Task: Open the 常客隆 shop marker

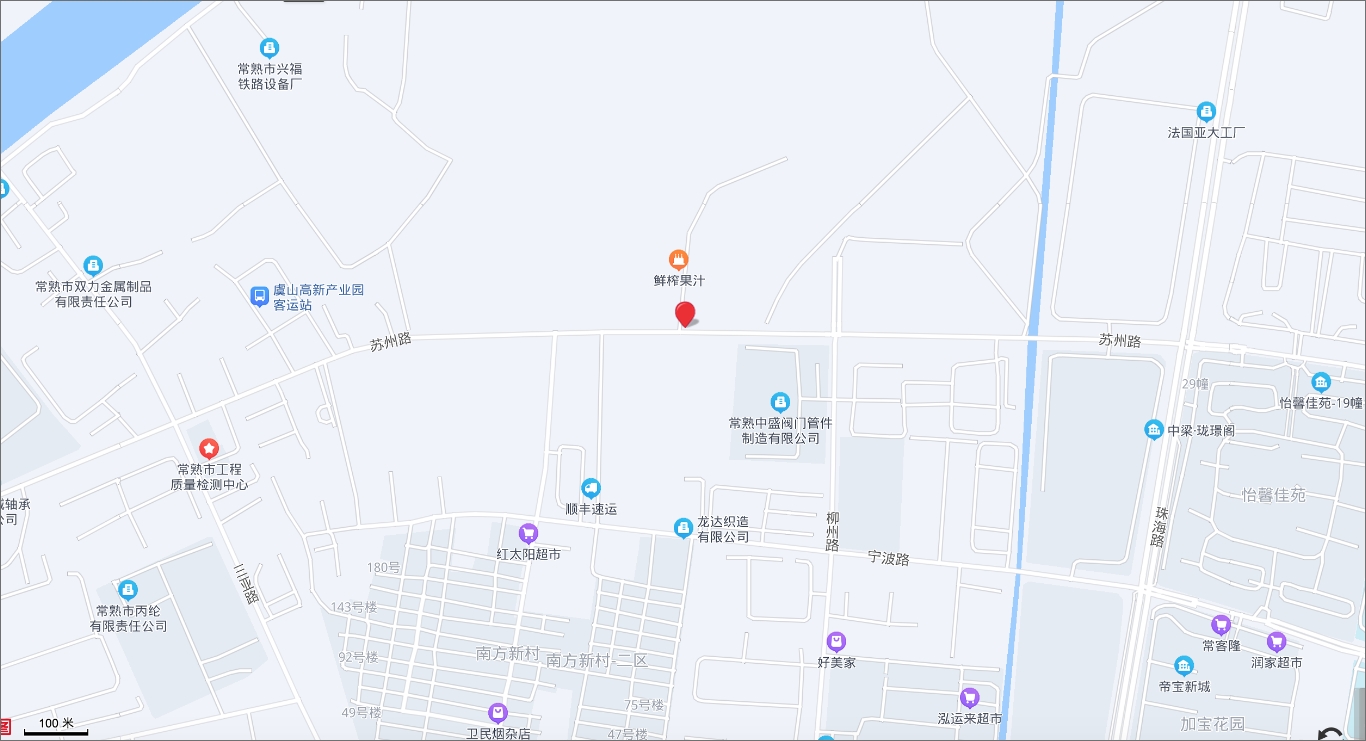Action: click(1220, 625)
